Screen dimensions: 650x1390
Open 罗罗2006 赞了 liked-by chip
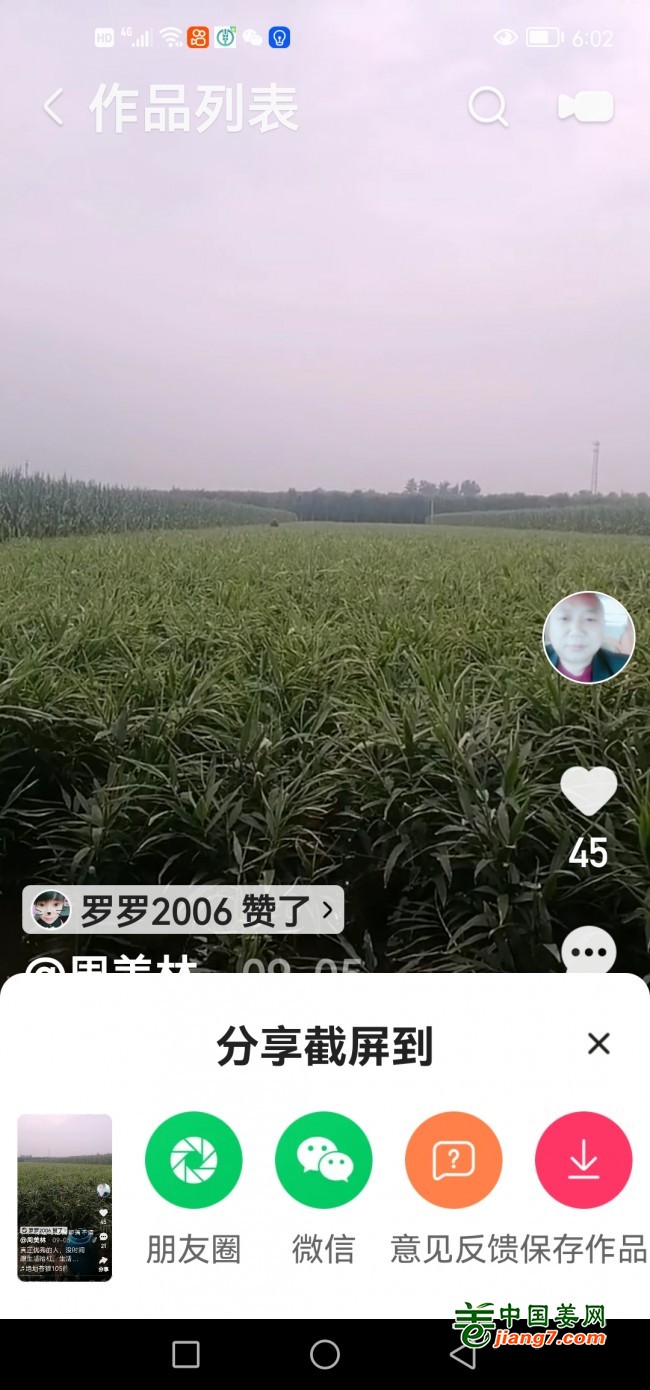(x=183, y=910)
